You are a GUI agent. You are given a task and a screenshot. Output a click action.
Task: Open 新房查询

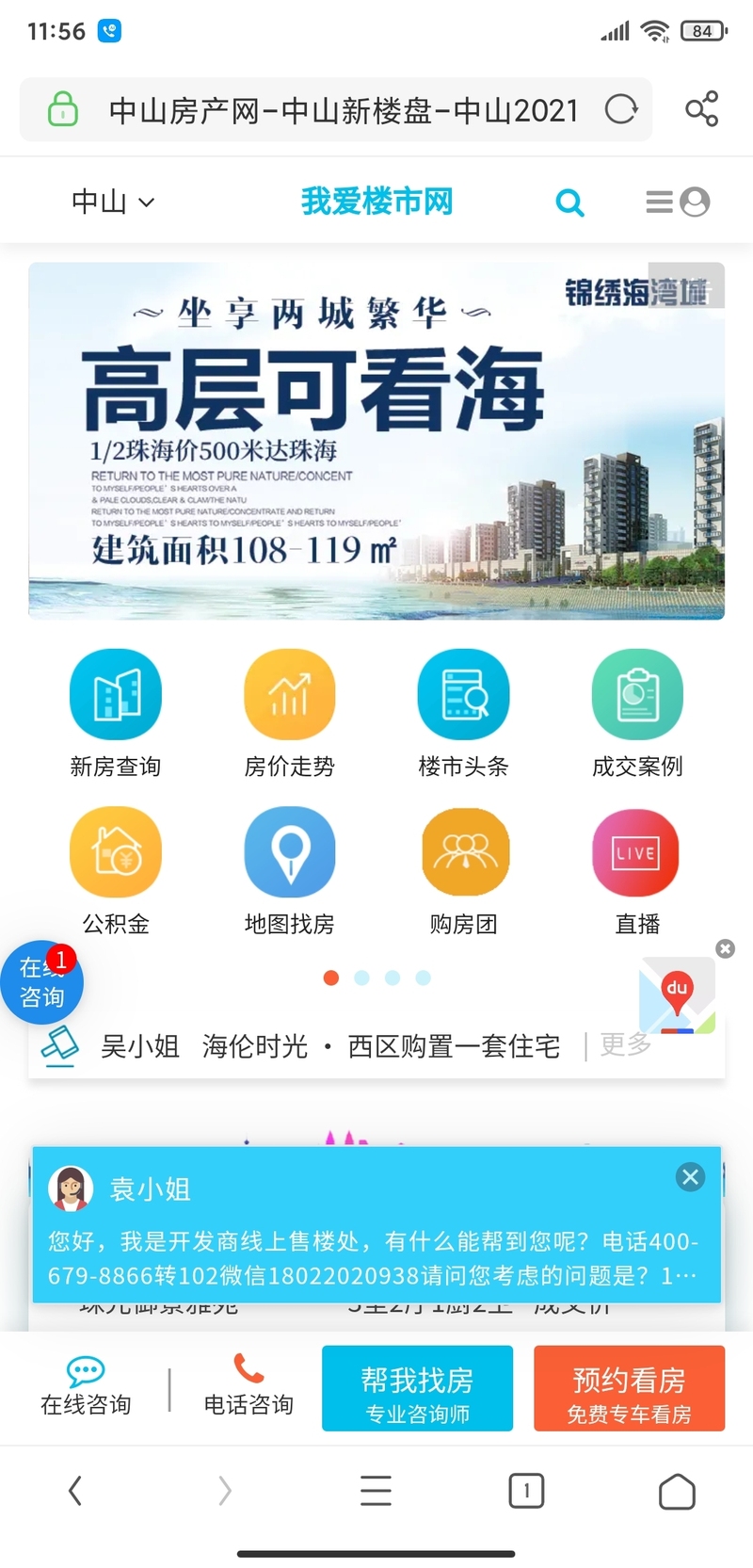(116, 714)
